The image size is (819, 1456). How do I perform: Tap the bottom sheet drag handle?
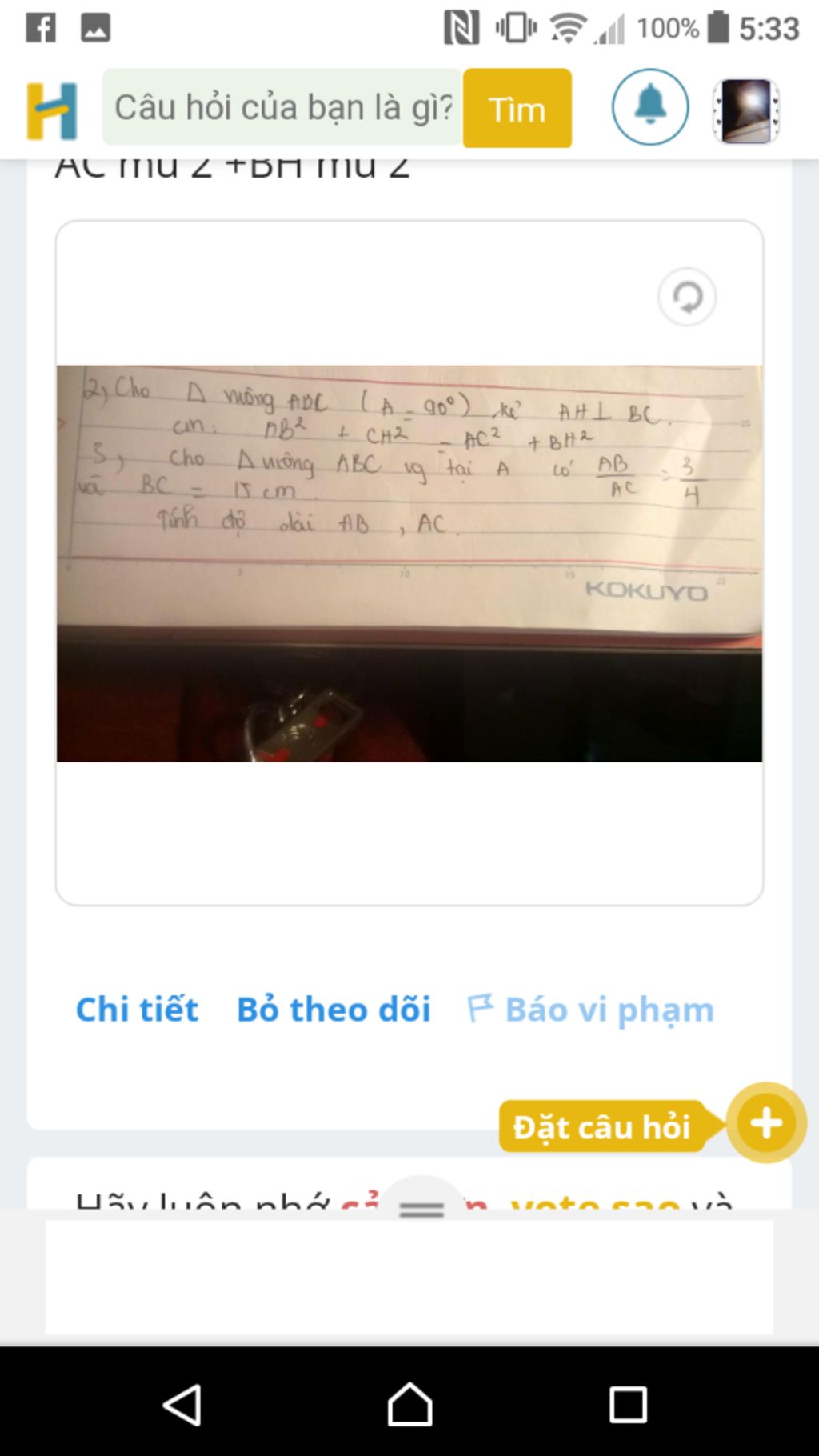pyautogui.click(x=421, y=1208)
